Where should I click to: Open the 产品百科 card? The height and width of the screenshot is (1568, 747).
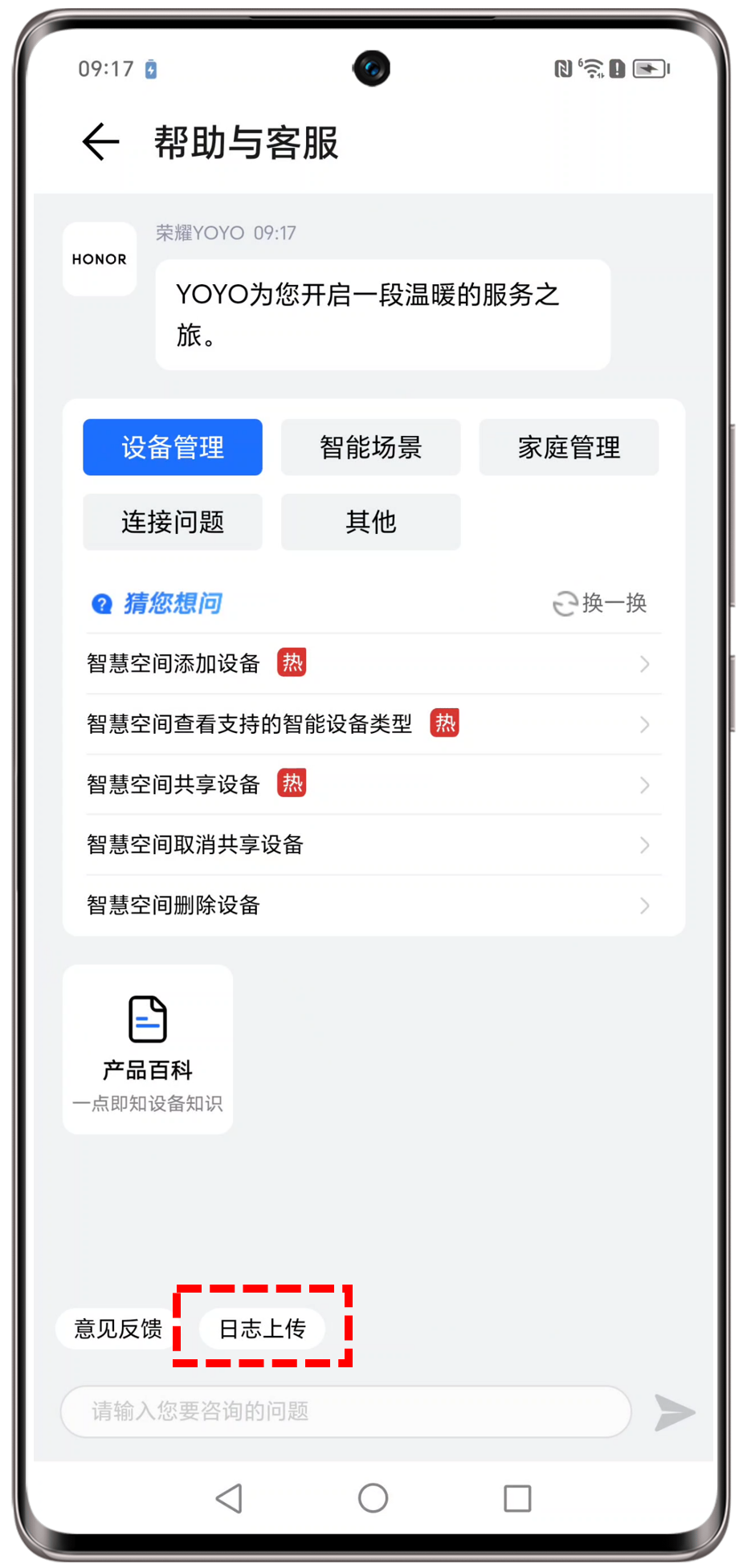[x=148, y=1049]
